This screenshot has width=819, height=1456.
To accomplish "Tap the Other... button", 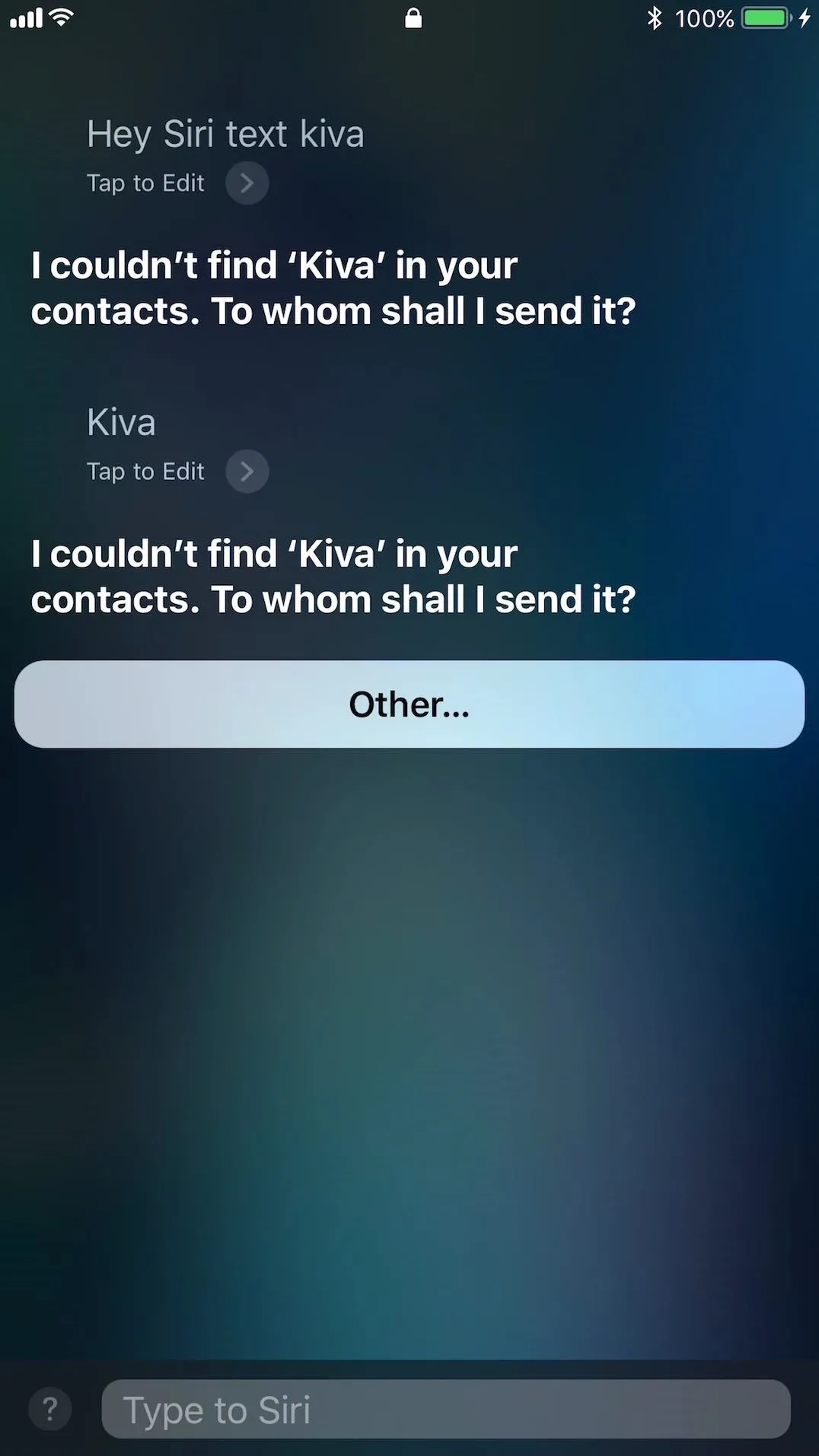I will click(x=409, y=704).
